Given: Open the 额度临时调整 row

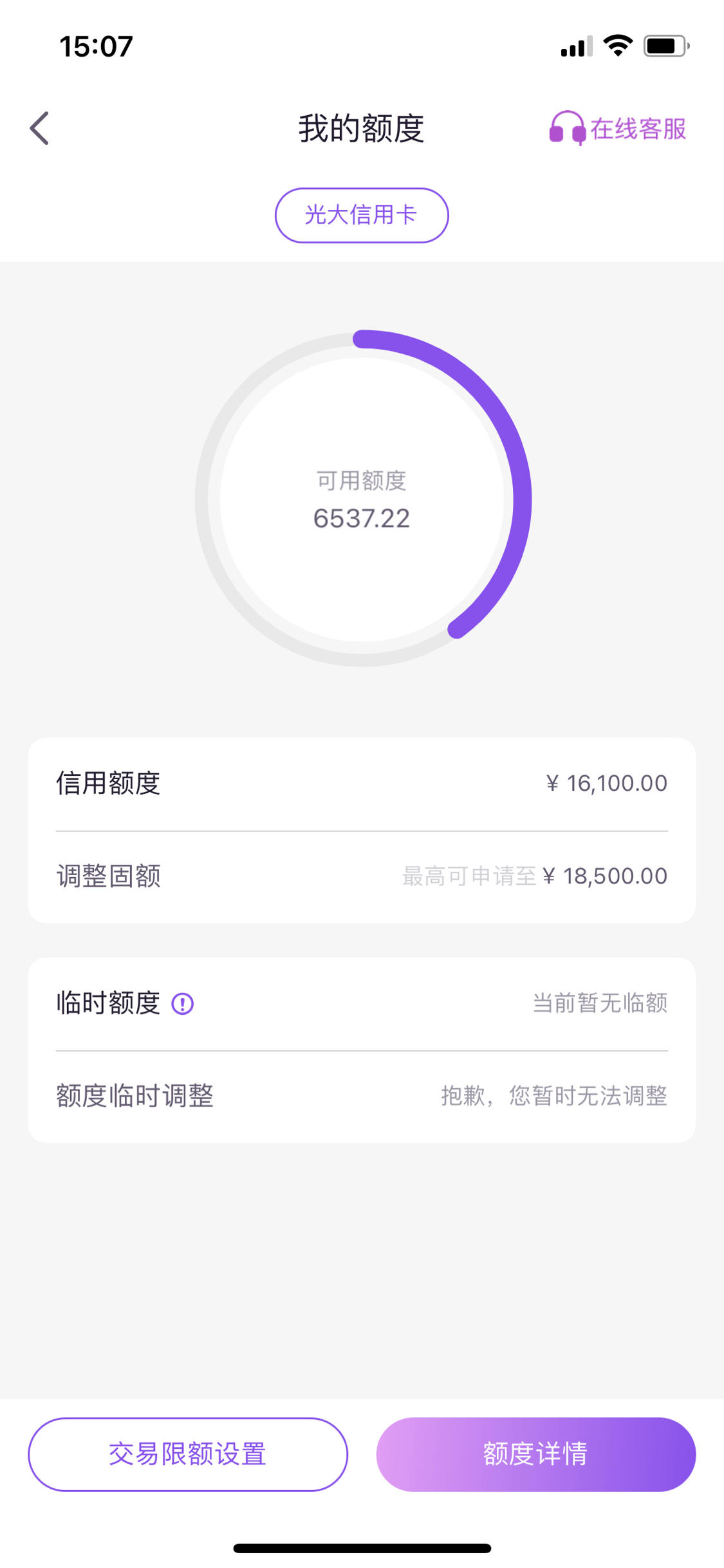Looking at the screenshot, I should point(362,1096).
